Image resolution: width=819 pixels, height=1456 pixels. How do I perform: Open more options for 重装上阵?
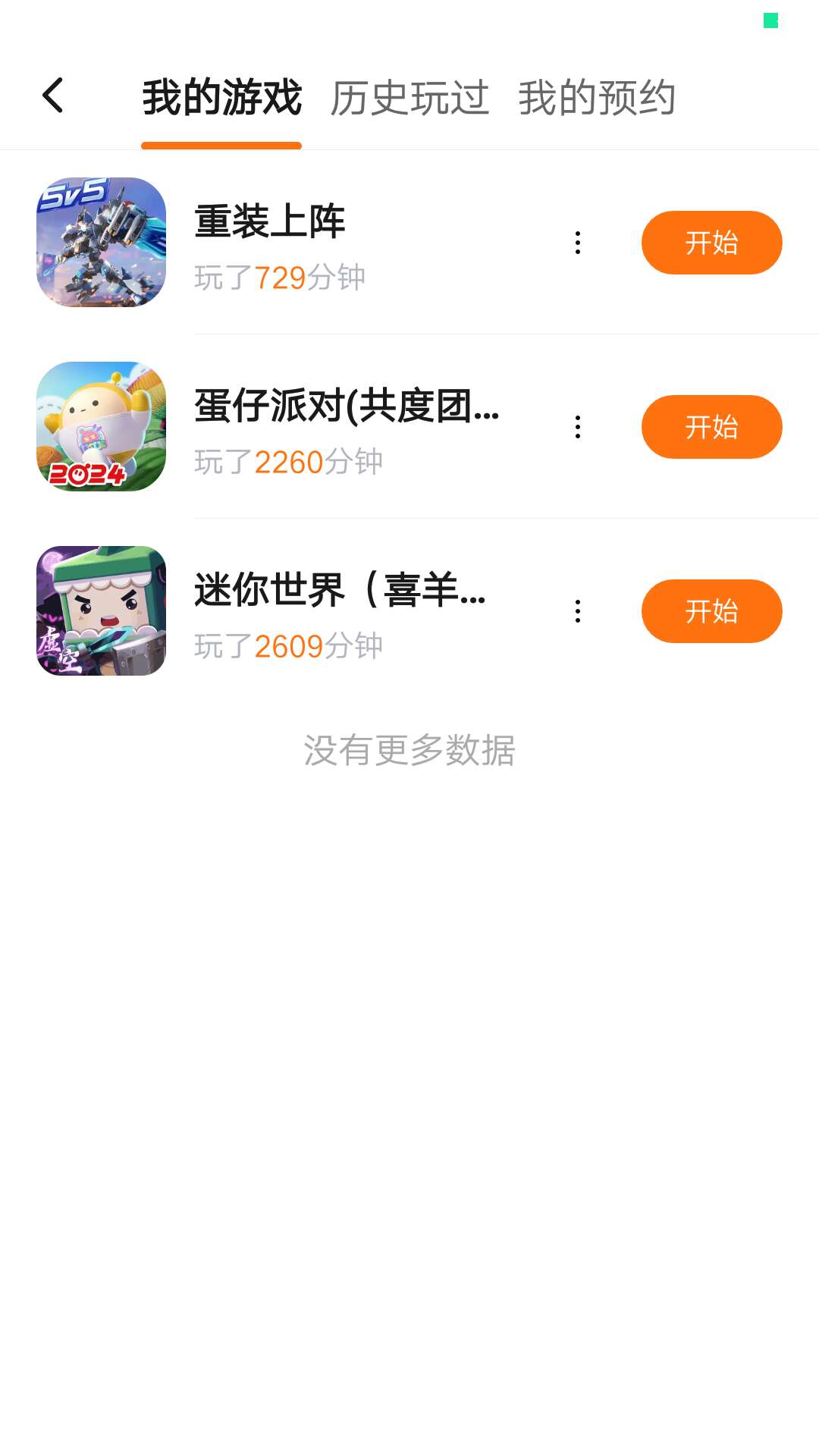578,243
